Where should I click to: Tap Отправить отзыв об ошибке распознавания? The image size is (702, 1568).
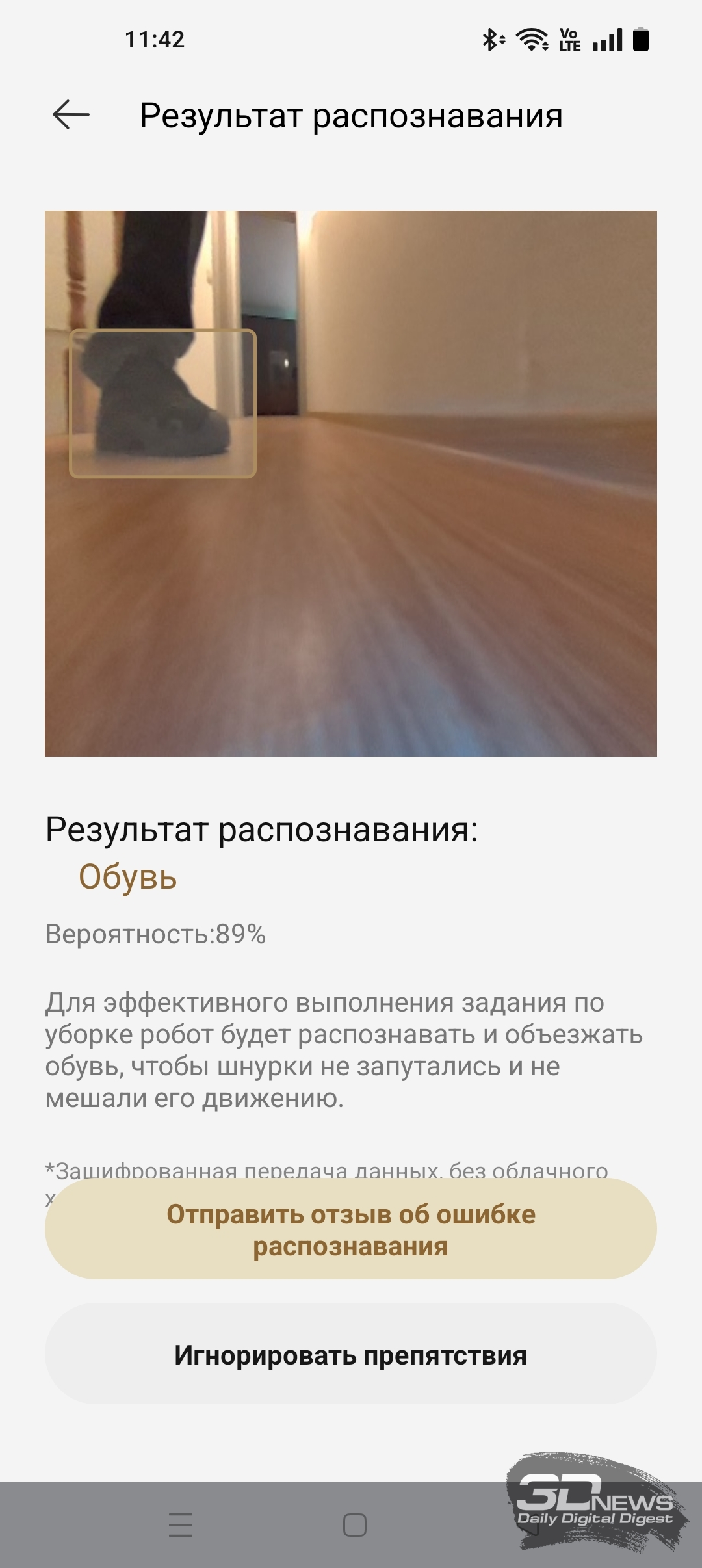pos(350,1229)
